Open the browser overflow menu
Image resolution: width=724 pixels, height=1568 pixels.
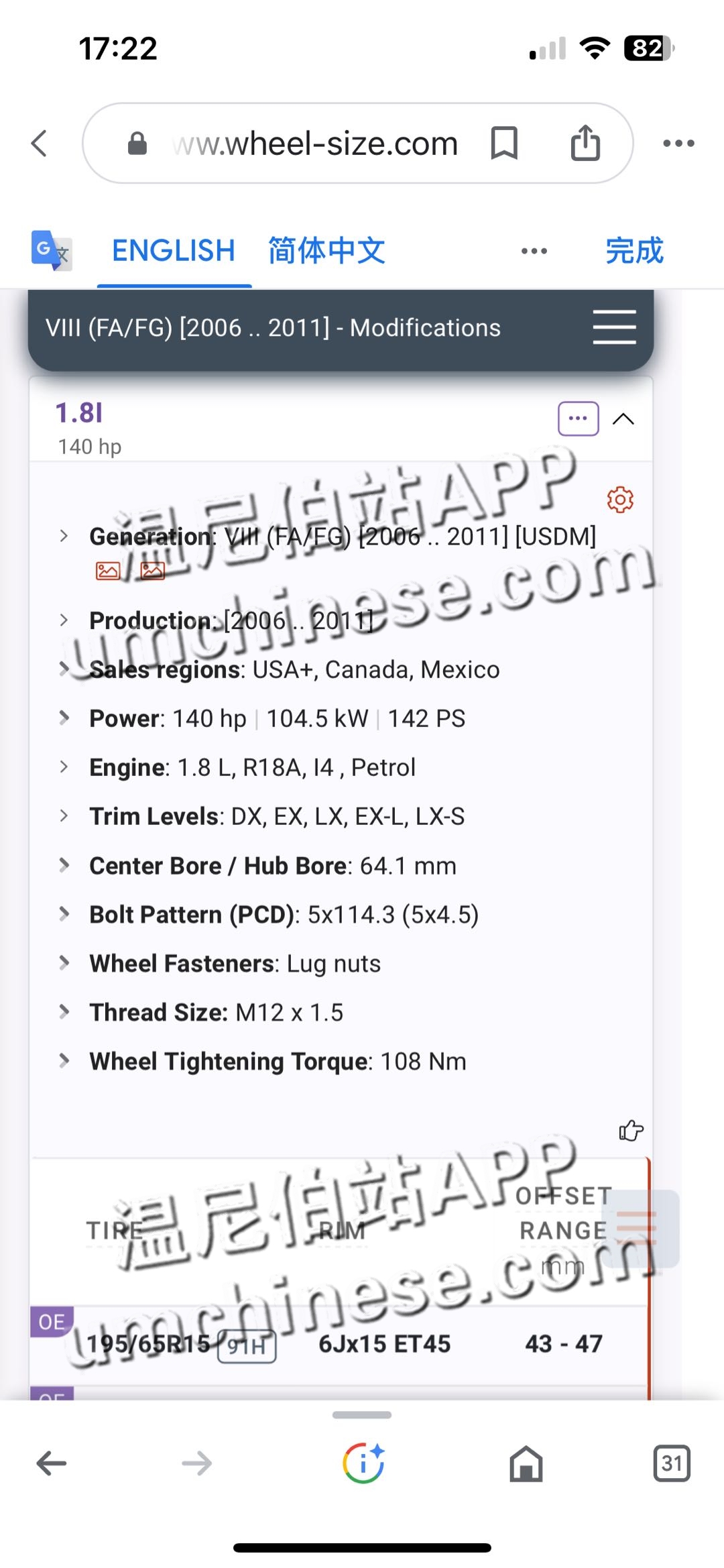pyautogui.click(x=678, y=143)
